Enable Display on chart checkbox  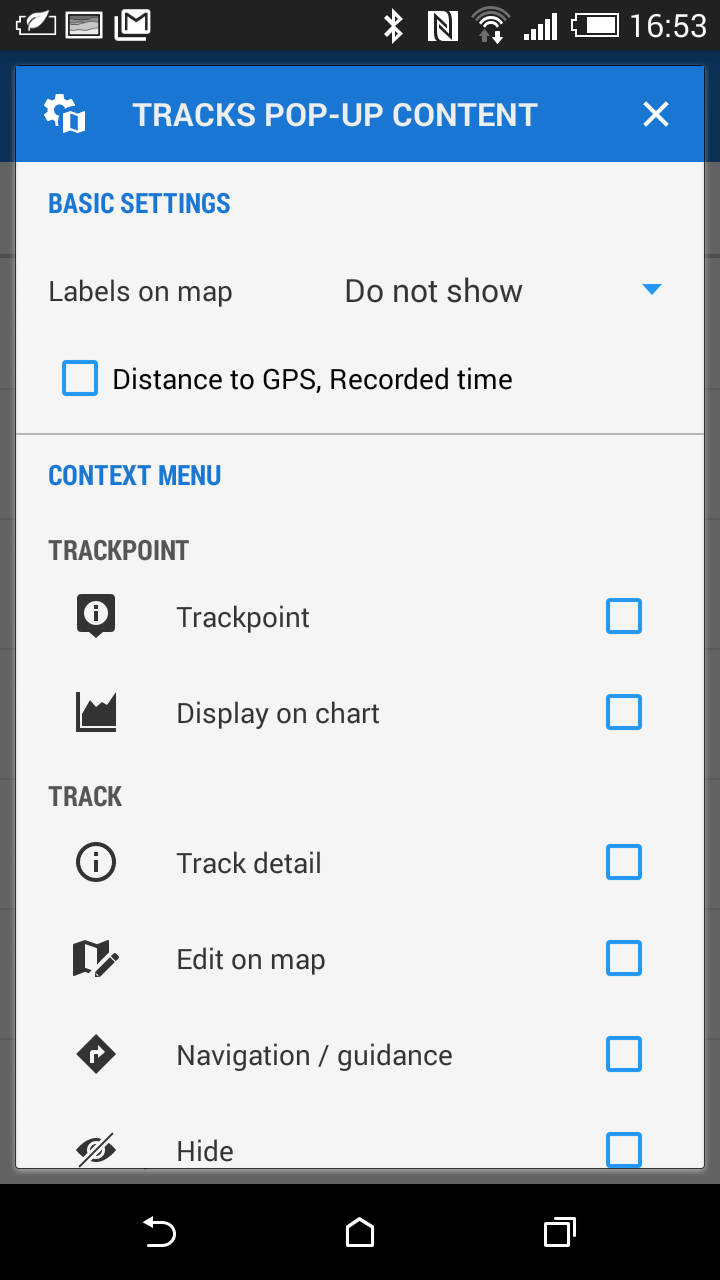point(624,712)
